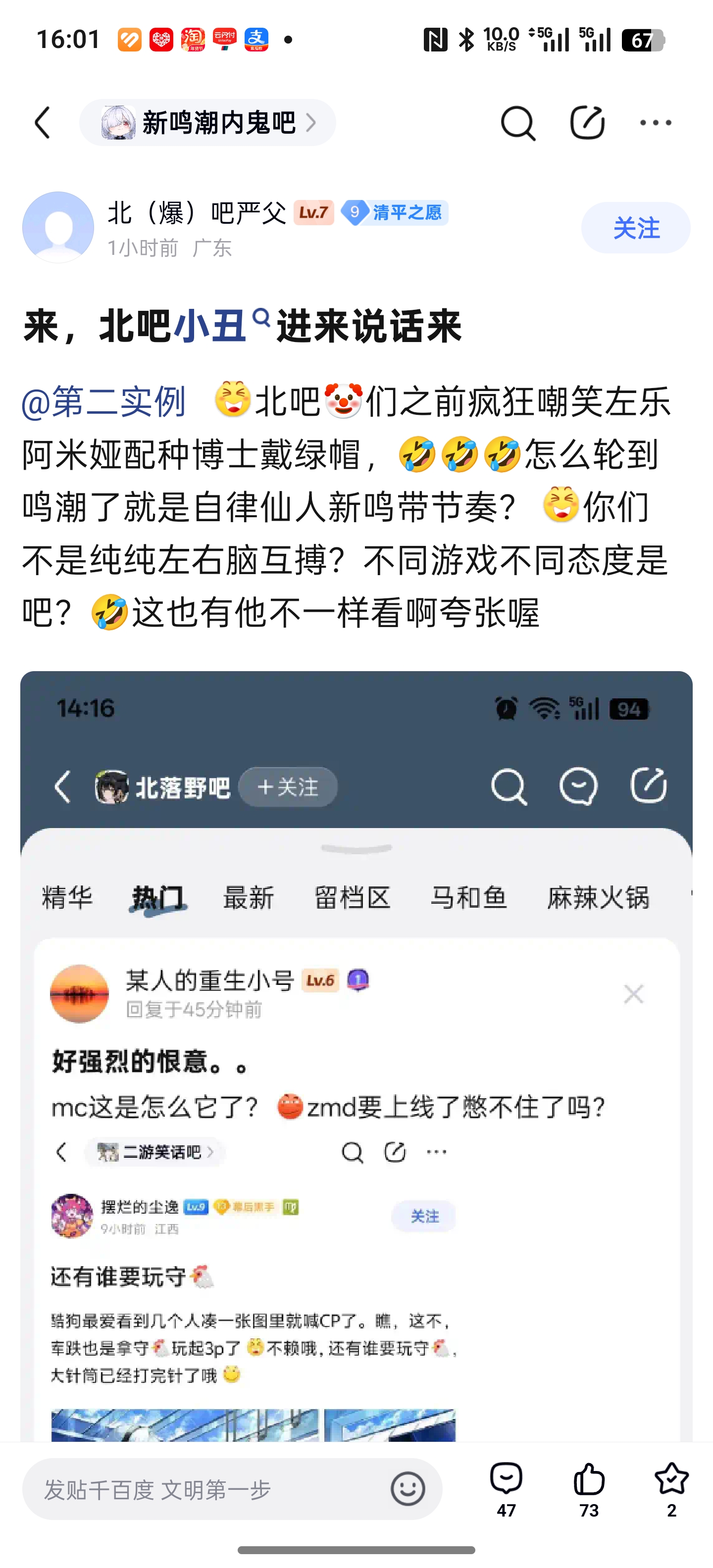Open the three-dot overflow menu
The image size is (713, 1568).
(656, 123)
